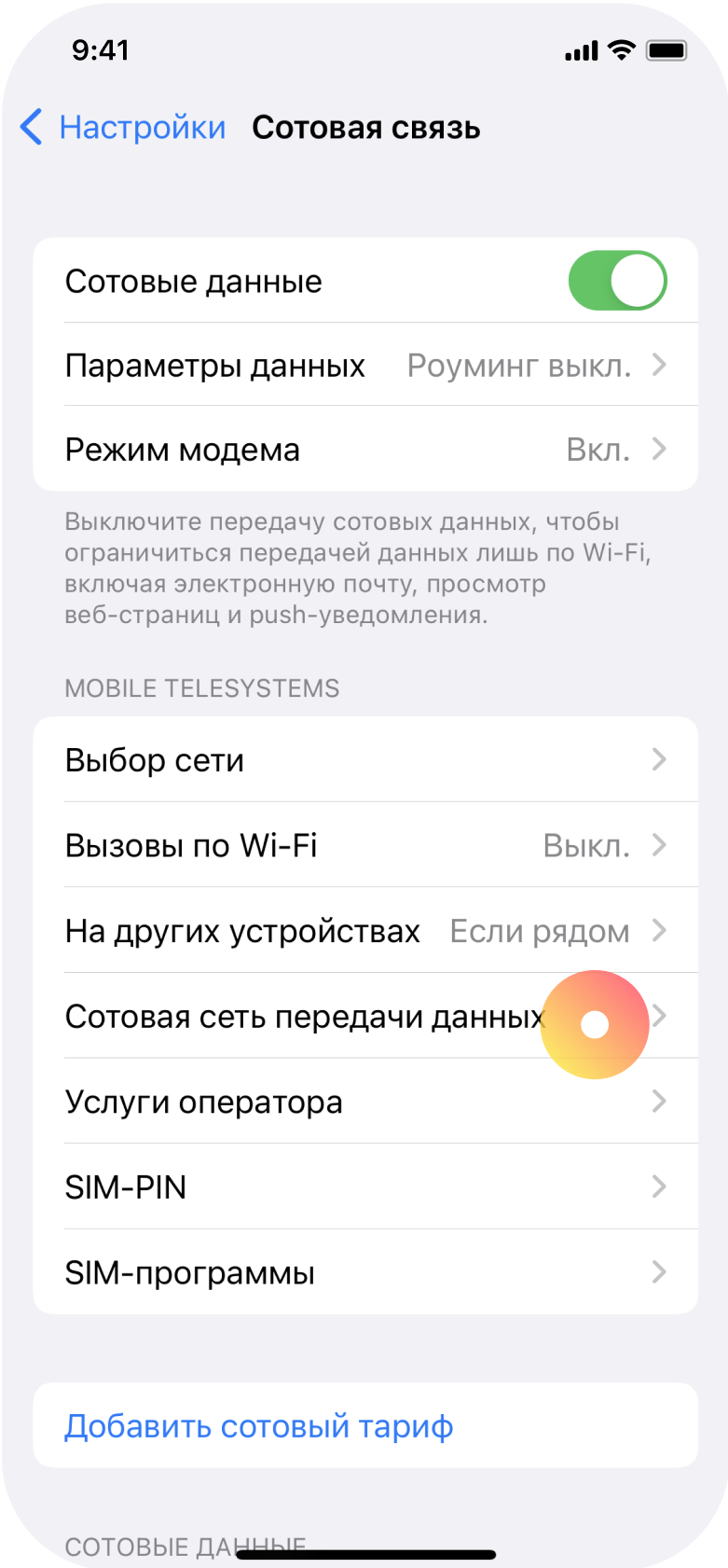This screenshot has width=728, height=1568.
Task: Open Выбор сети
Action: (365, 760)
